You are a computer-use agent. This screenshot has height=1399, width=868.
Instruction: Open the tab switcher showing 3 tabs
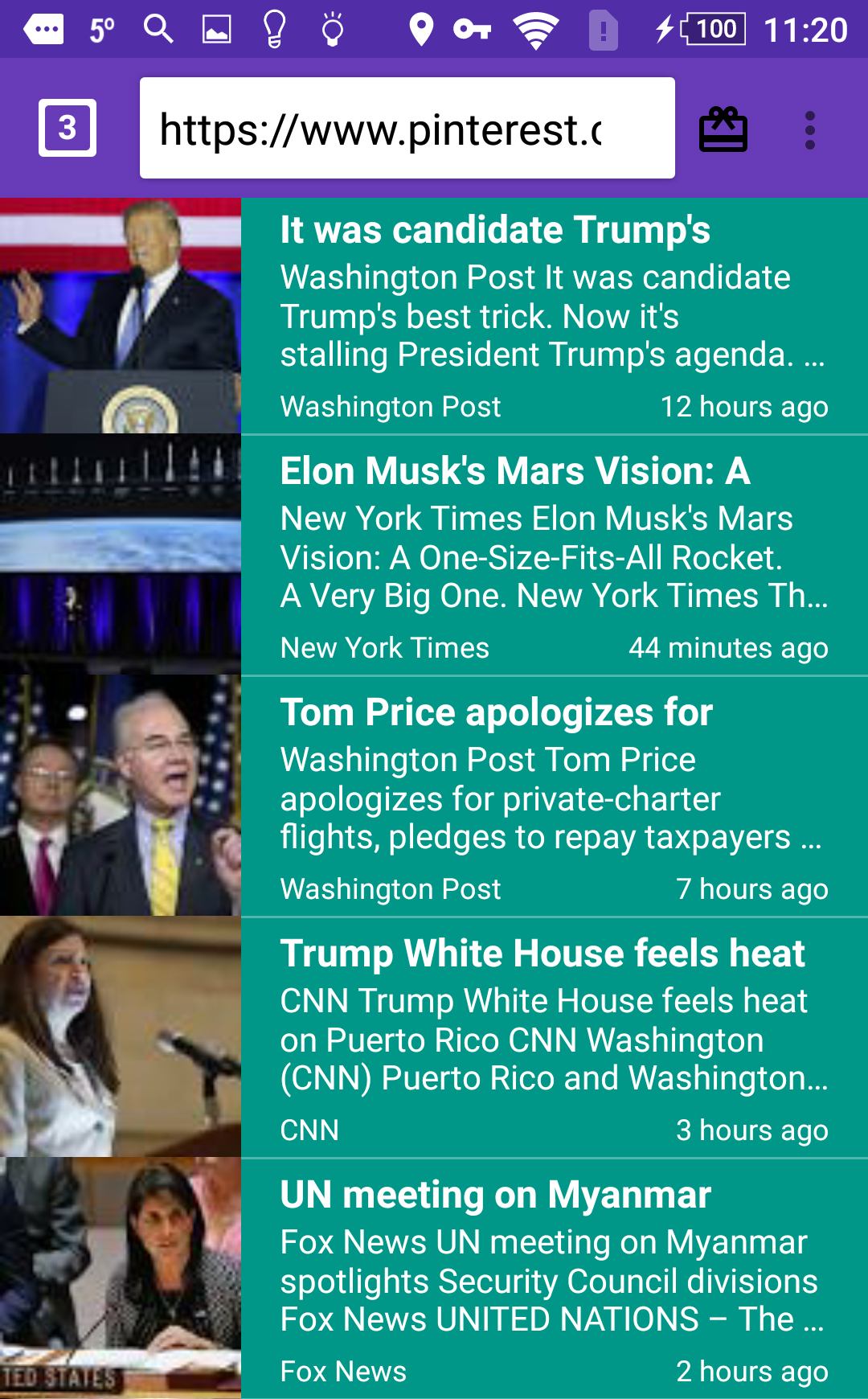click(x=67, y=127)
